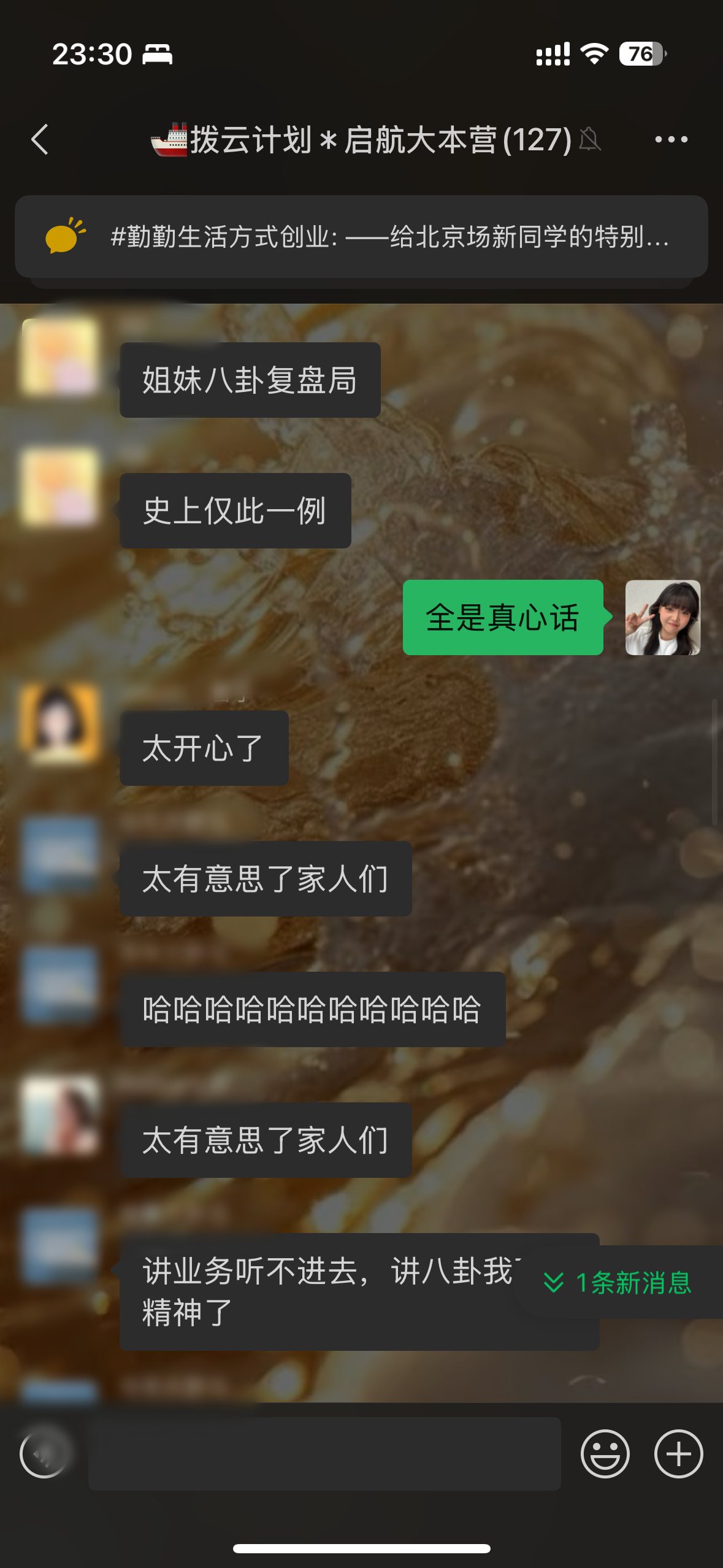Image resolution: width=723 pixels, height=1568 pixels.
Task: Open the three-dot group chat menu
Action: pos(671,139)
